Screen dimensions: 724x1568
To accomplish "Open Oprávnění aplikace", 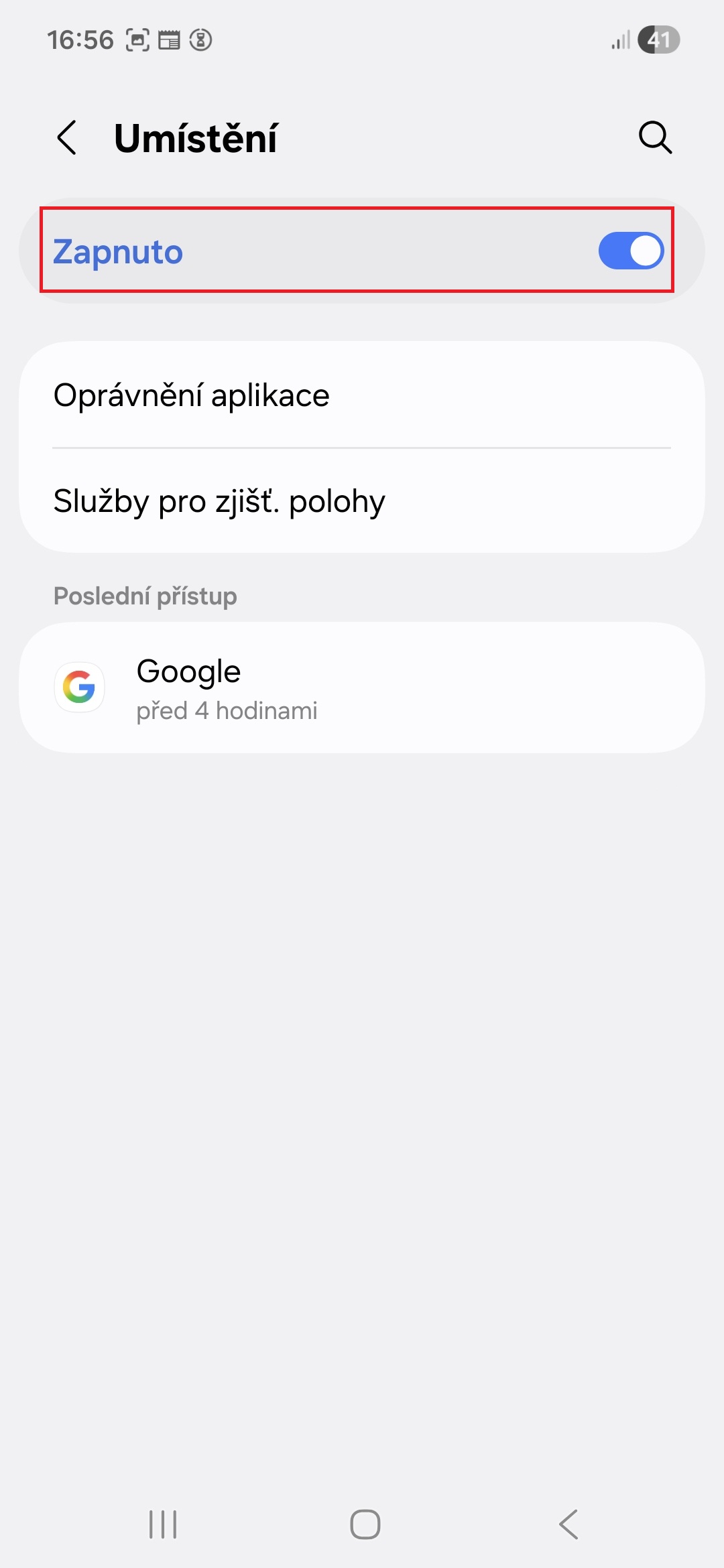I will (x=362, y=395).
